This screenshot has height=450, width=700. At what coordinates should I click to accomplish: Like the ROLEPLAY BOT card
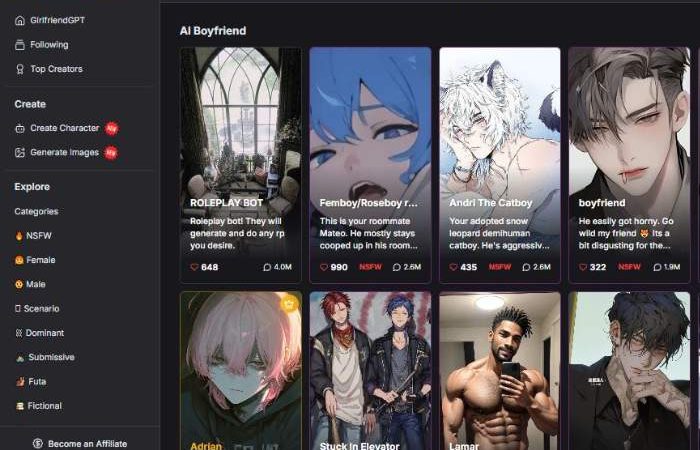(196, 267)
